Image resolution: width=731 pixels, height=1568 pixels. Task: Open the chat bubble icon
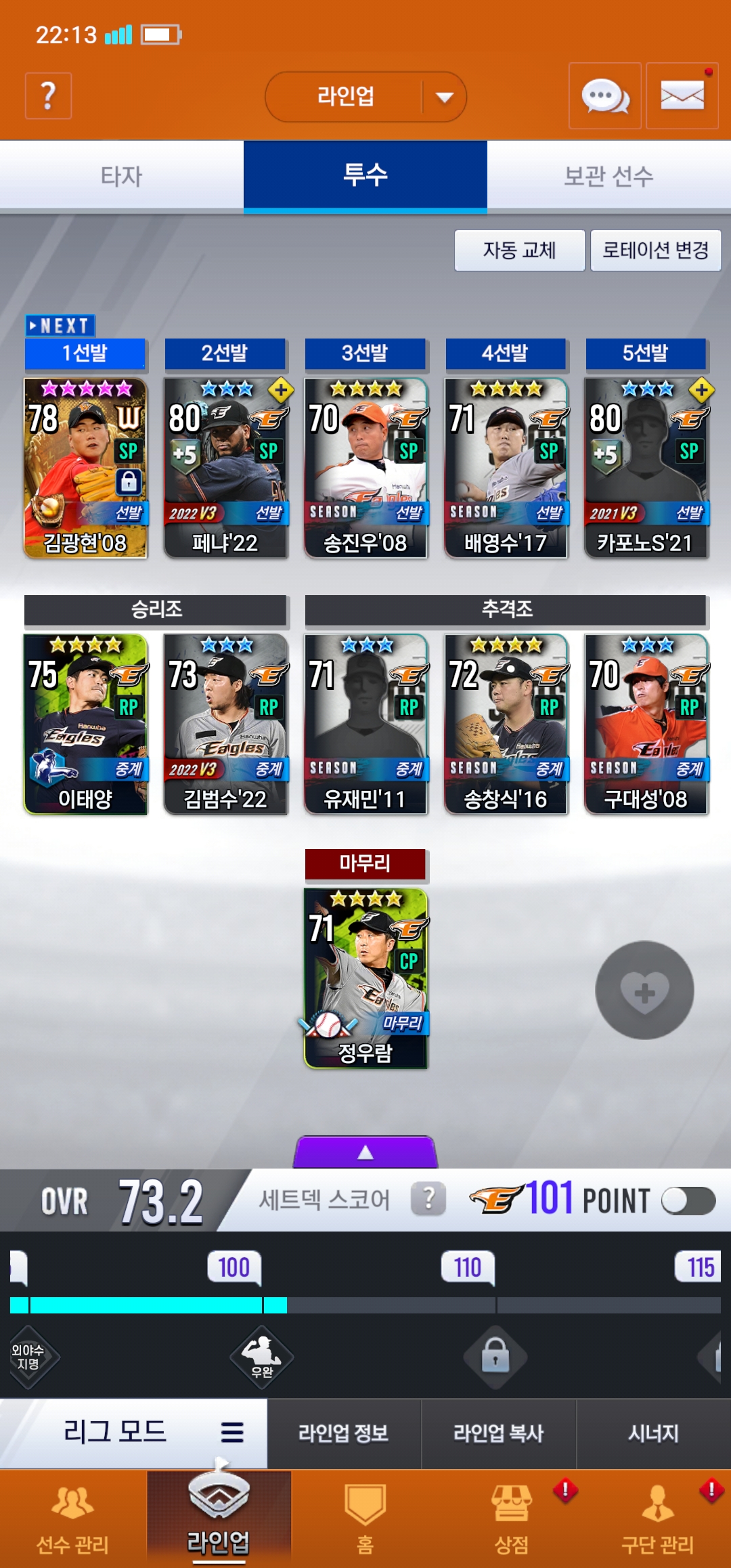click(x=605, y=96)
